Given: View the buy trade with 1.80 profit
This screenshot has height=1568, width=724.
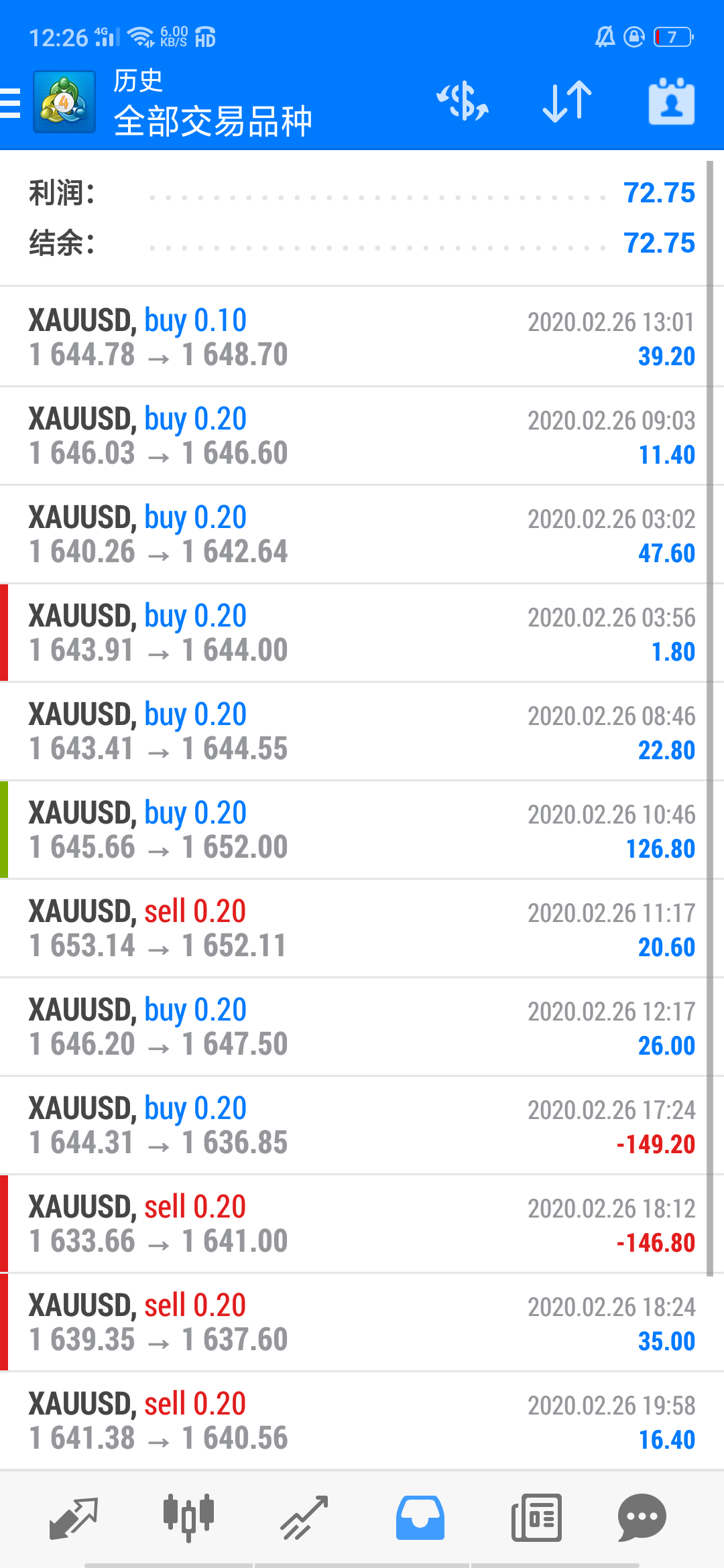Looking at the screenshot, I should [362, 633].
